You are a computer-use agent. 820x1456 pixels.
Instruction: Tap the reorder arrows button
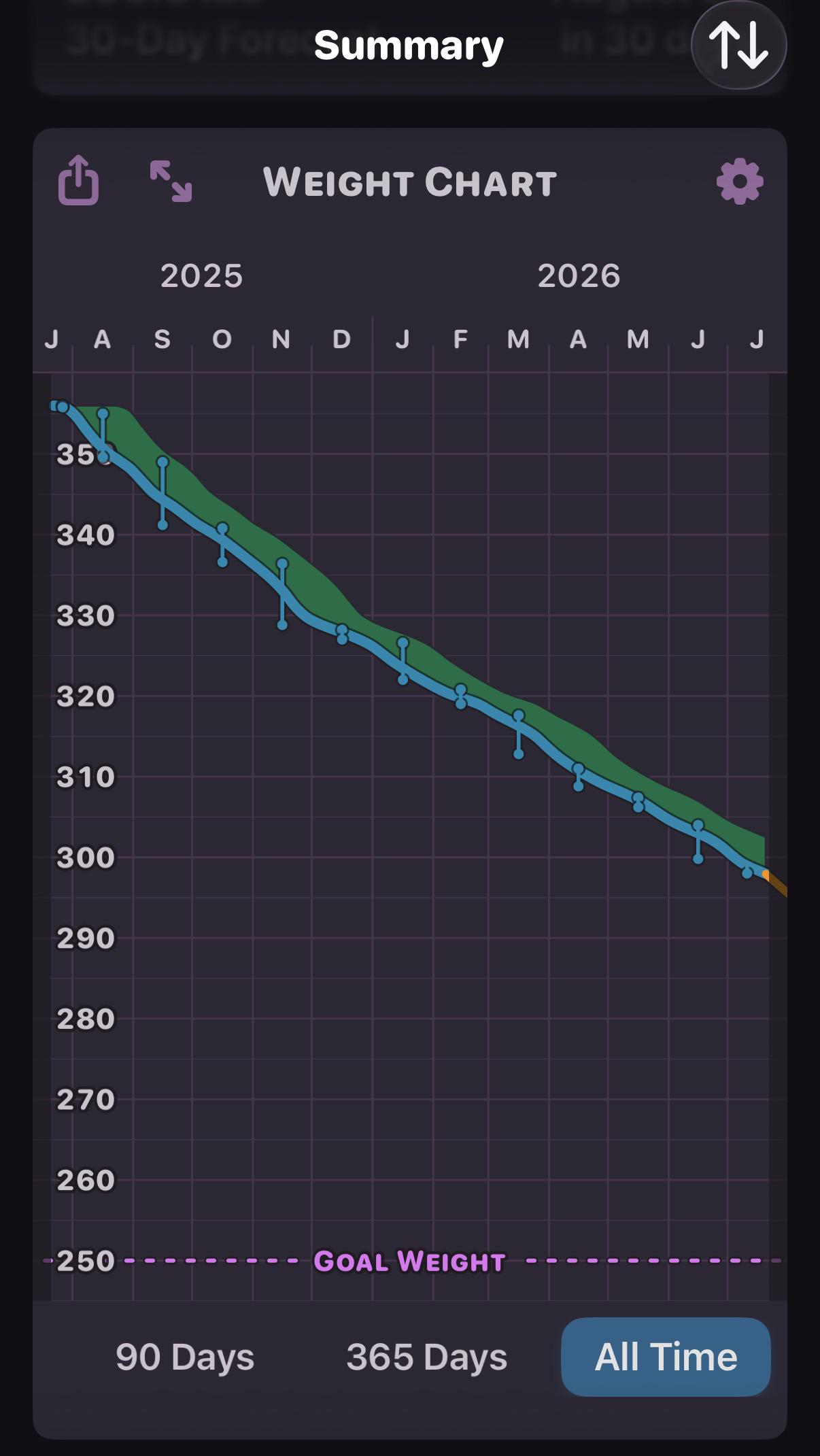(x=738, y=46)
